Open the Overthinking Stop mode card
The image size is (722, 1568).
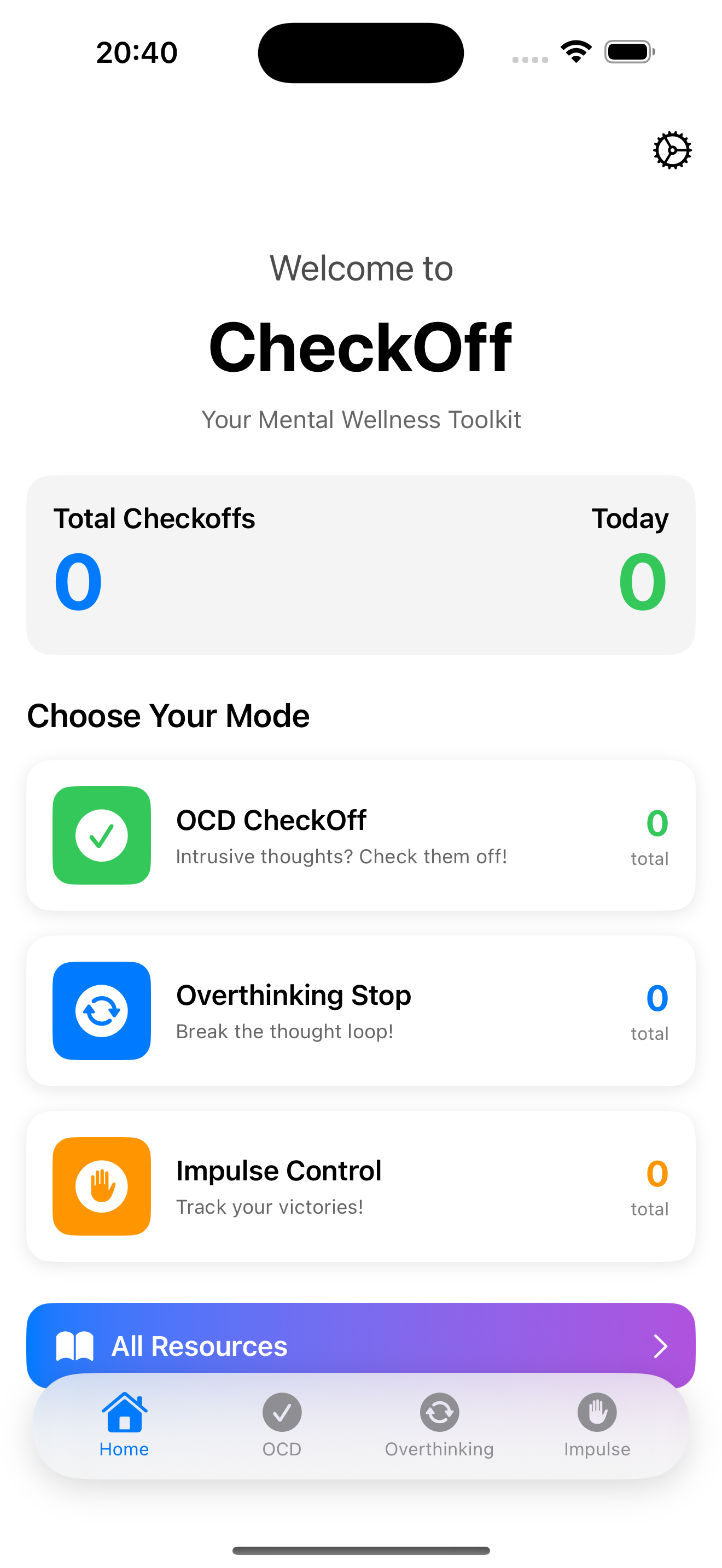360,1010
